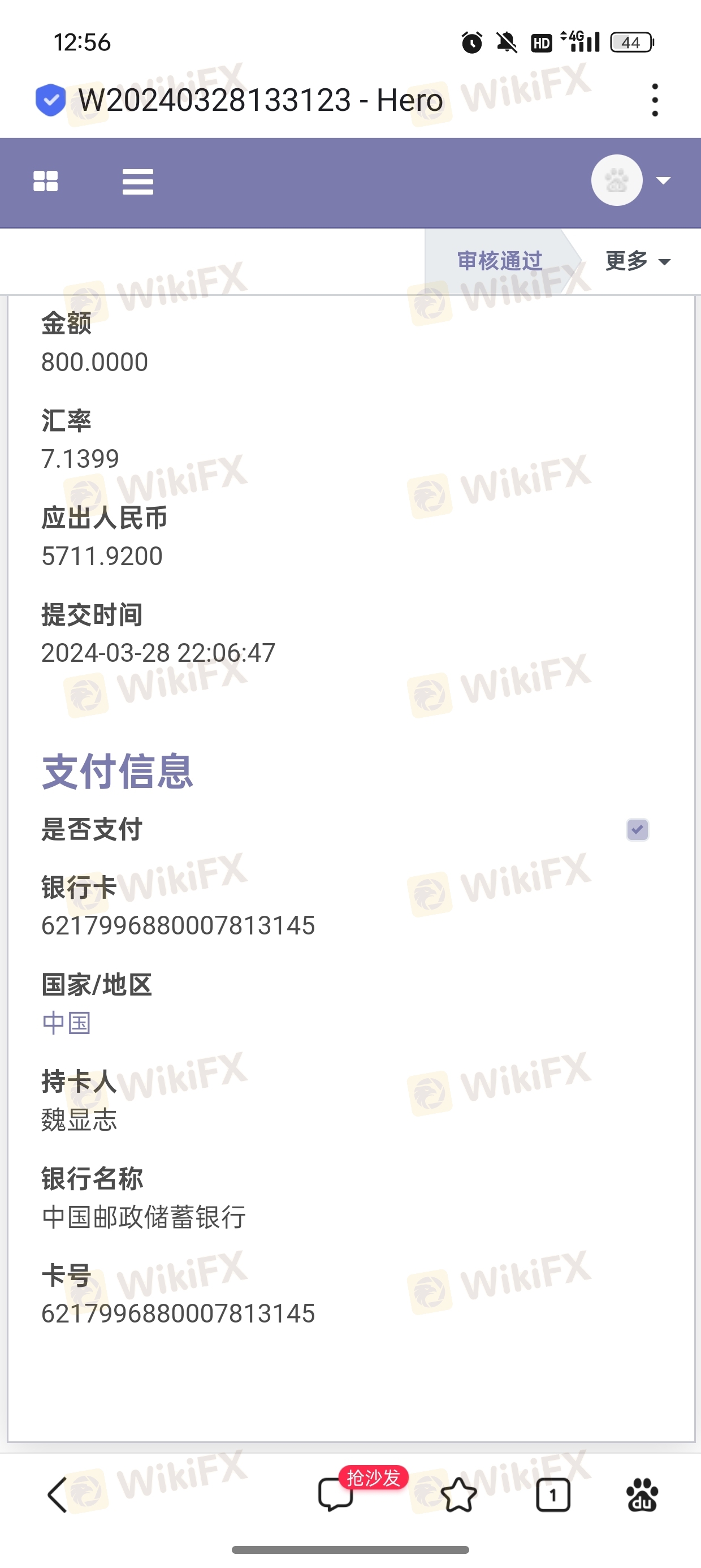Bookmark this page with the star

458,1494
